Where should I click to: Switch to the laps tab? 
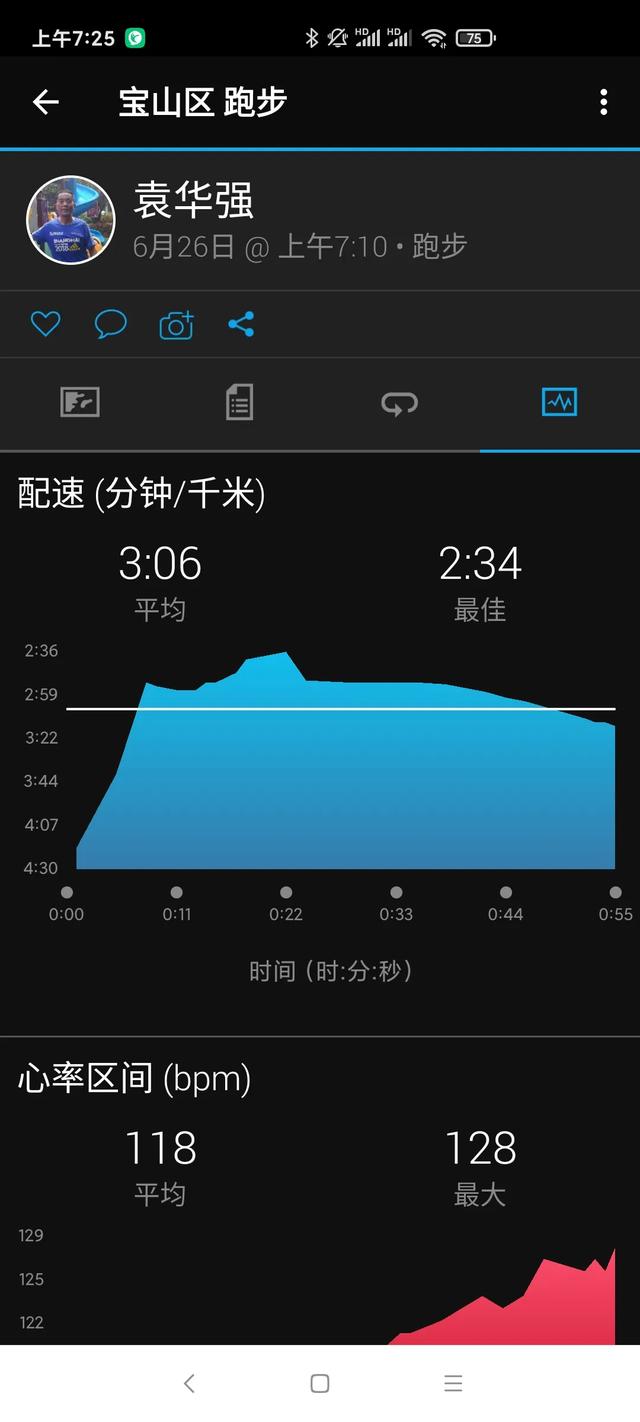point(400,403)
